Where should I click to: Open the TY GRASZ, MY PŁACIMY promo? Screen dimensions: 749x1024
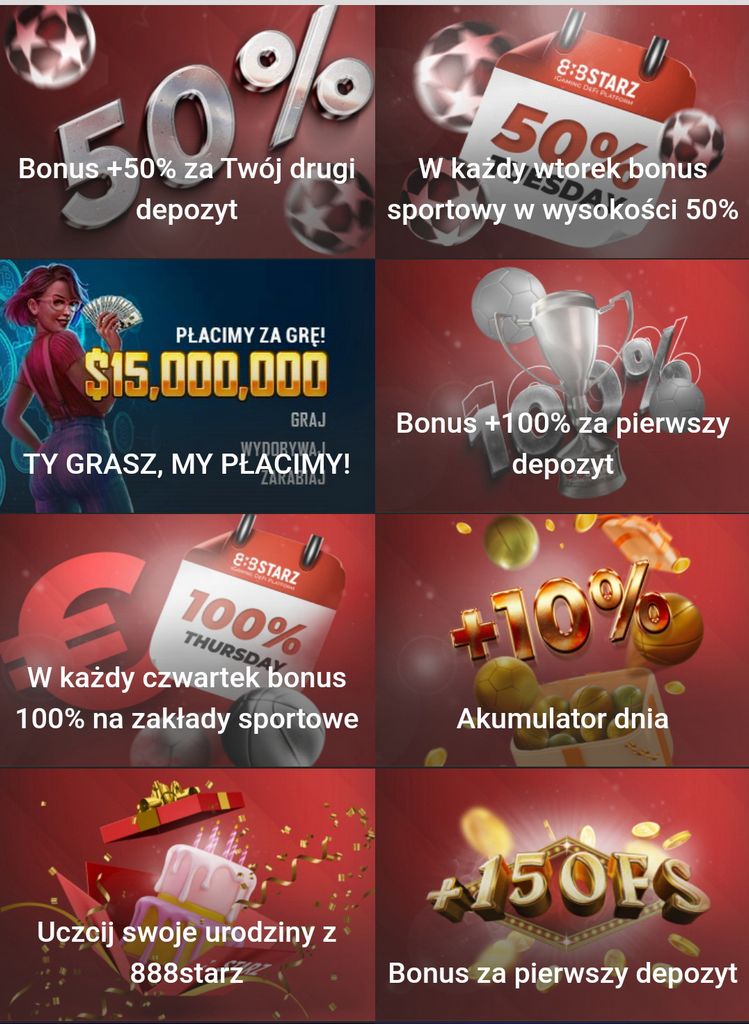pyautogui.click(x=187, y=386)
